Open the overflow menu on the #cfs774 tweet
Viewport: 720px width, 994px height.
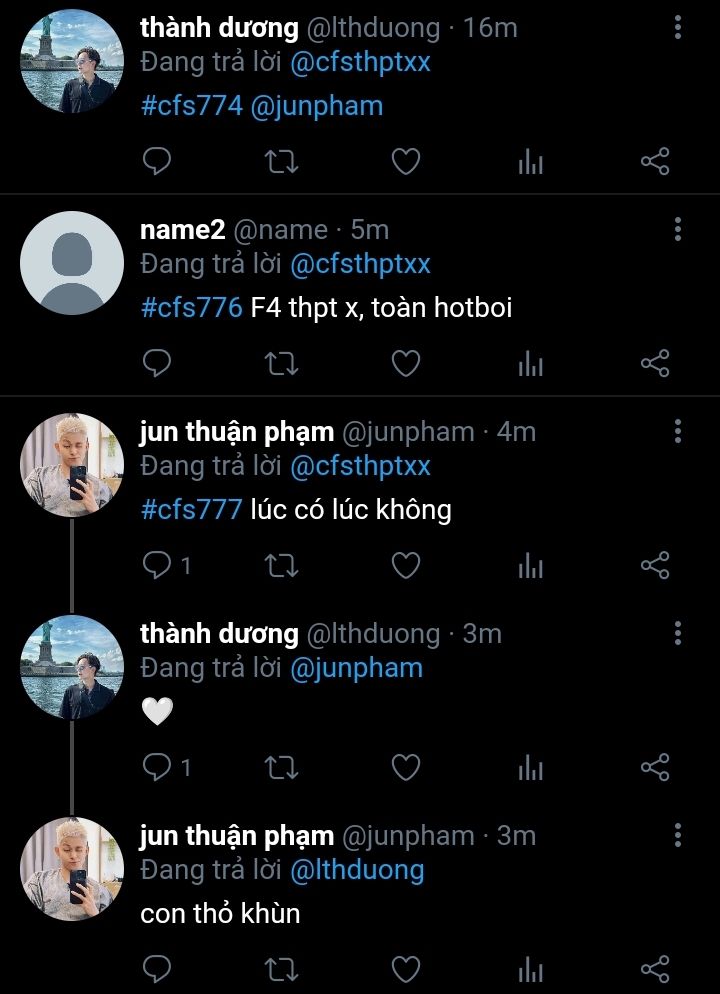[678, 28]
